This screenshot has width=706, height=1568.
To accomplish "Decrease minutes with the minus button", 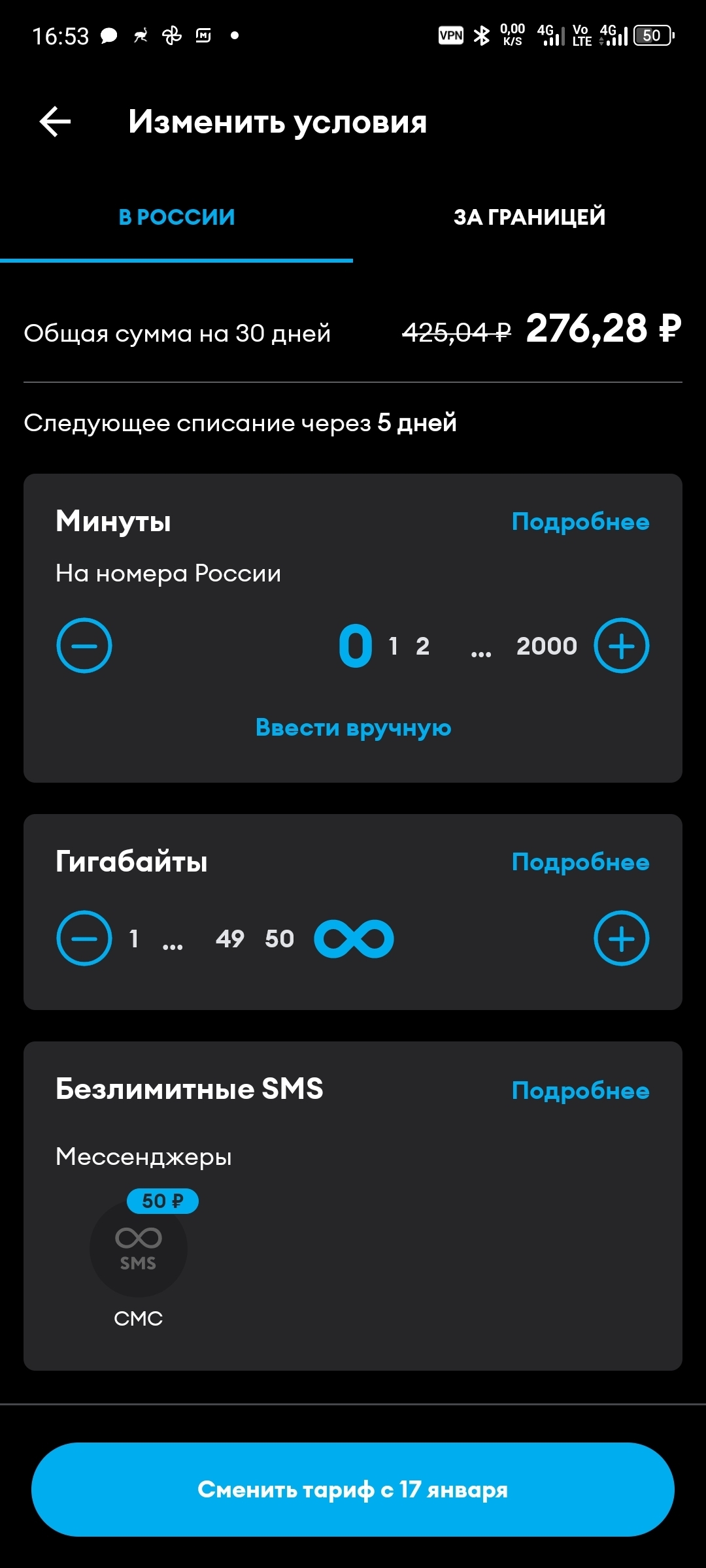I will [84, 645].
